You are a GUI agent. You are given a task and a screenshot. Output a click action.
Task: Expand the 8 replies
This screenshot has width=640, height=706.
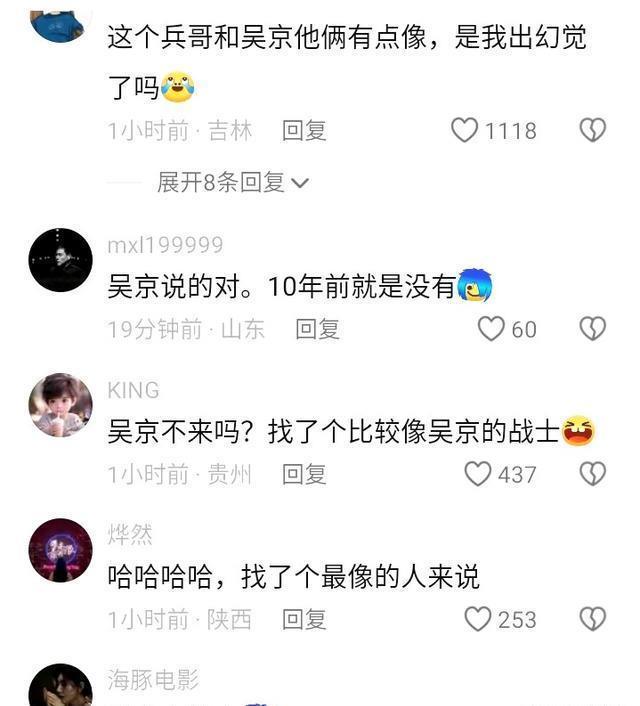click(x=232, y=182)
